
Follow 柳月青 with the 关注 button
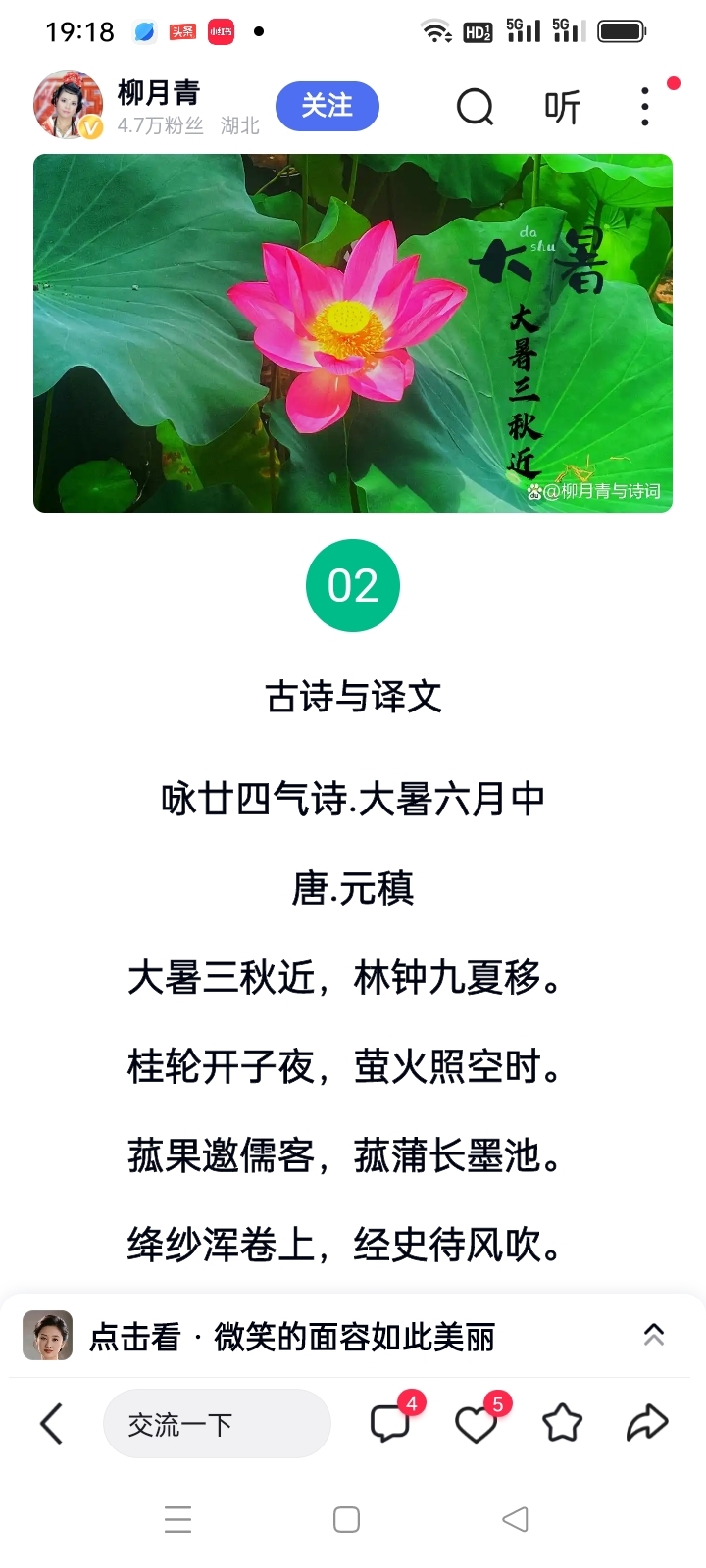[327, 106]
